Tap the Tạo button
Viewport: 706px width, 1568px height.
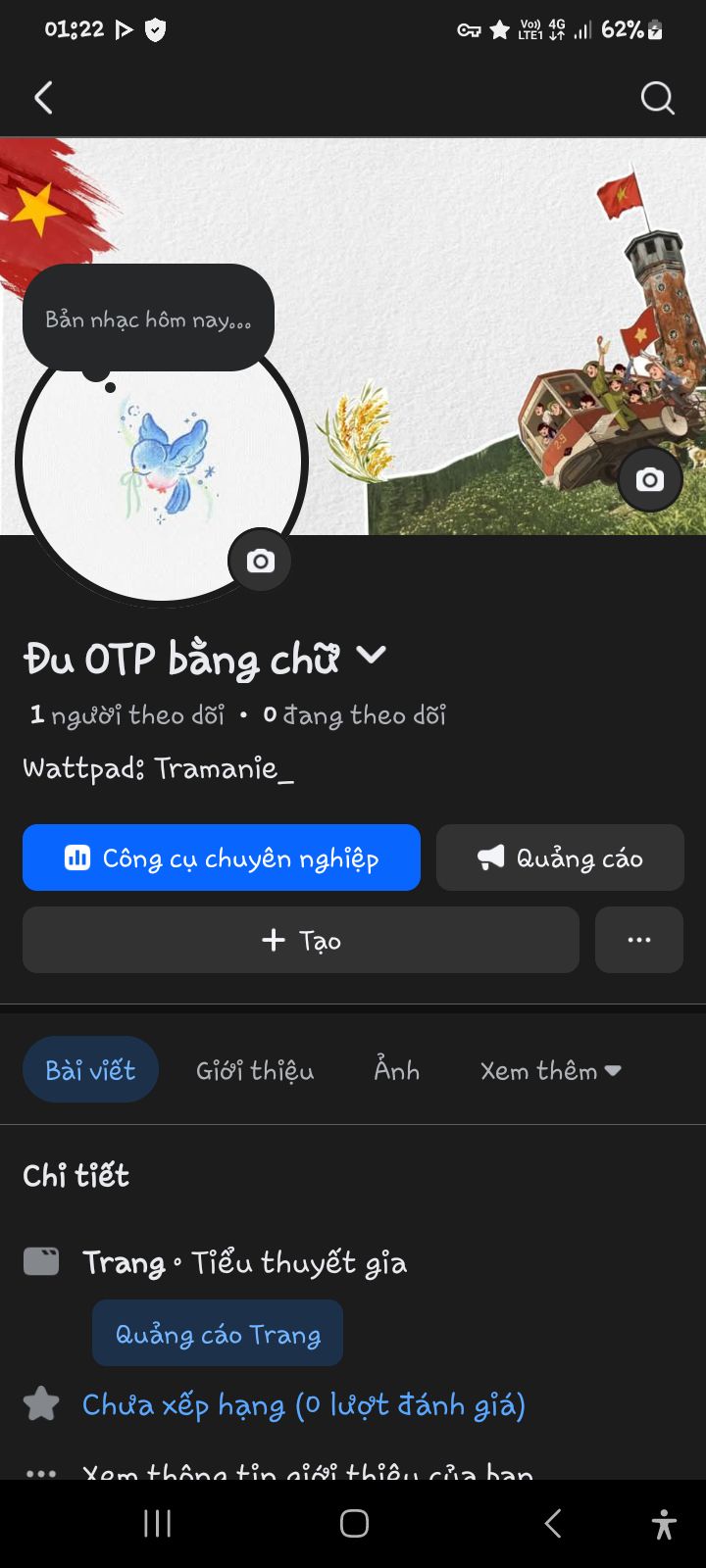click(x=301, y=940)
